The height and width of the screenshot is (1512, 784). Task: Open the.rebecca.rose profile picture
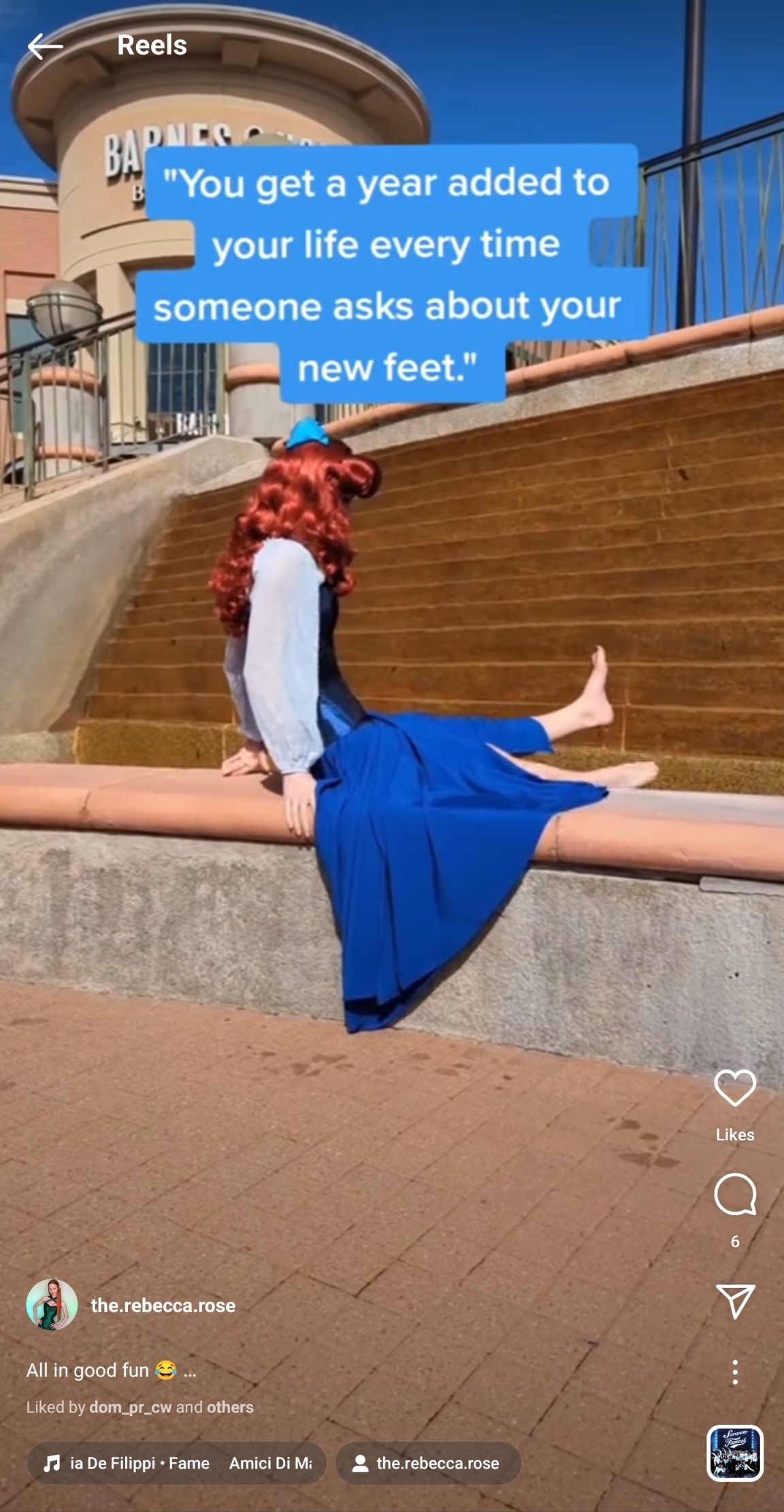pyautogui.click(x=52, y=1304)
